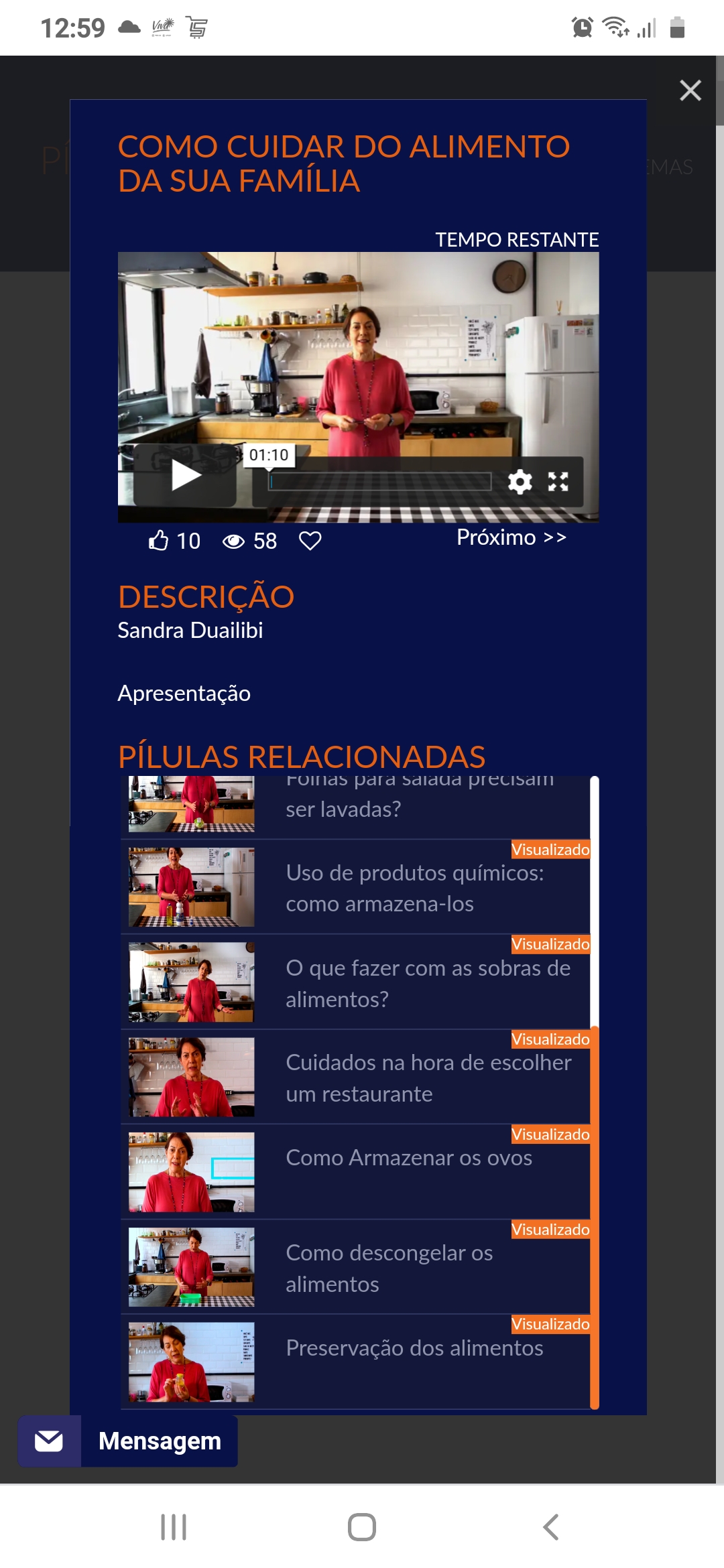
Task: Open "O que fazer com as sobras"
Action: (x=355, y=982)
